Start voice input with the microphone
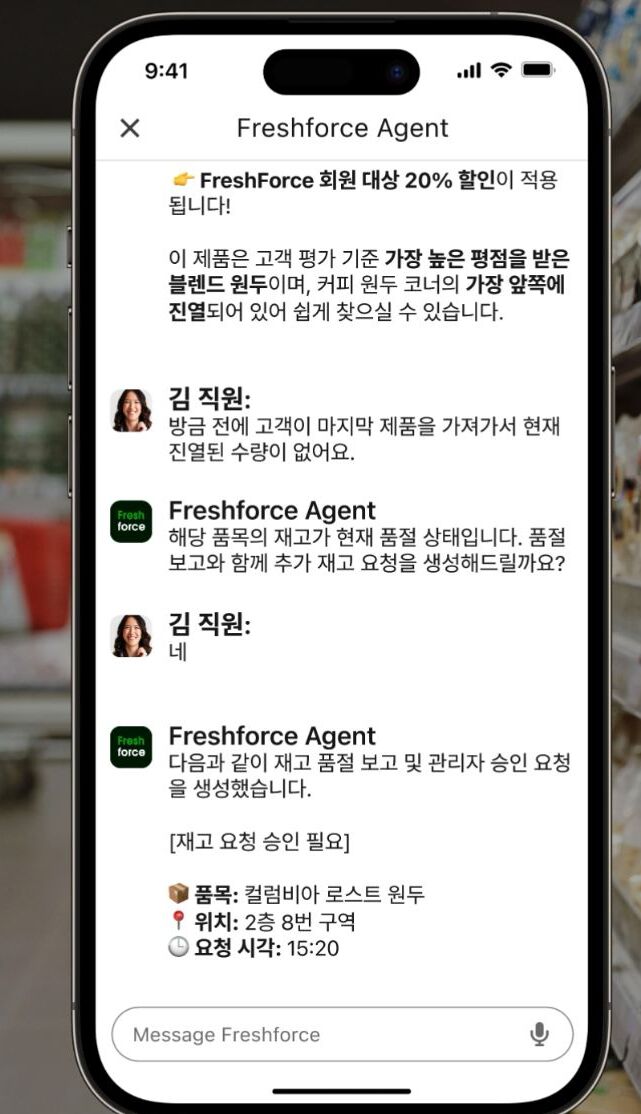Screen dimensions: 641x1114 tap(539, 1034)
